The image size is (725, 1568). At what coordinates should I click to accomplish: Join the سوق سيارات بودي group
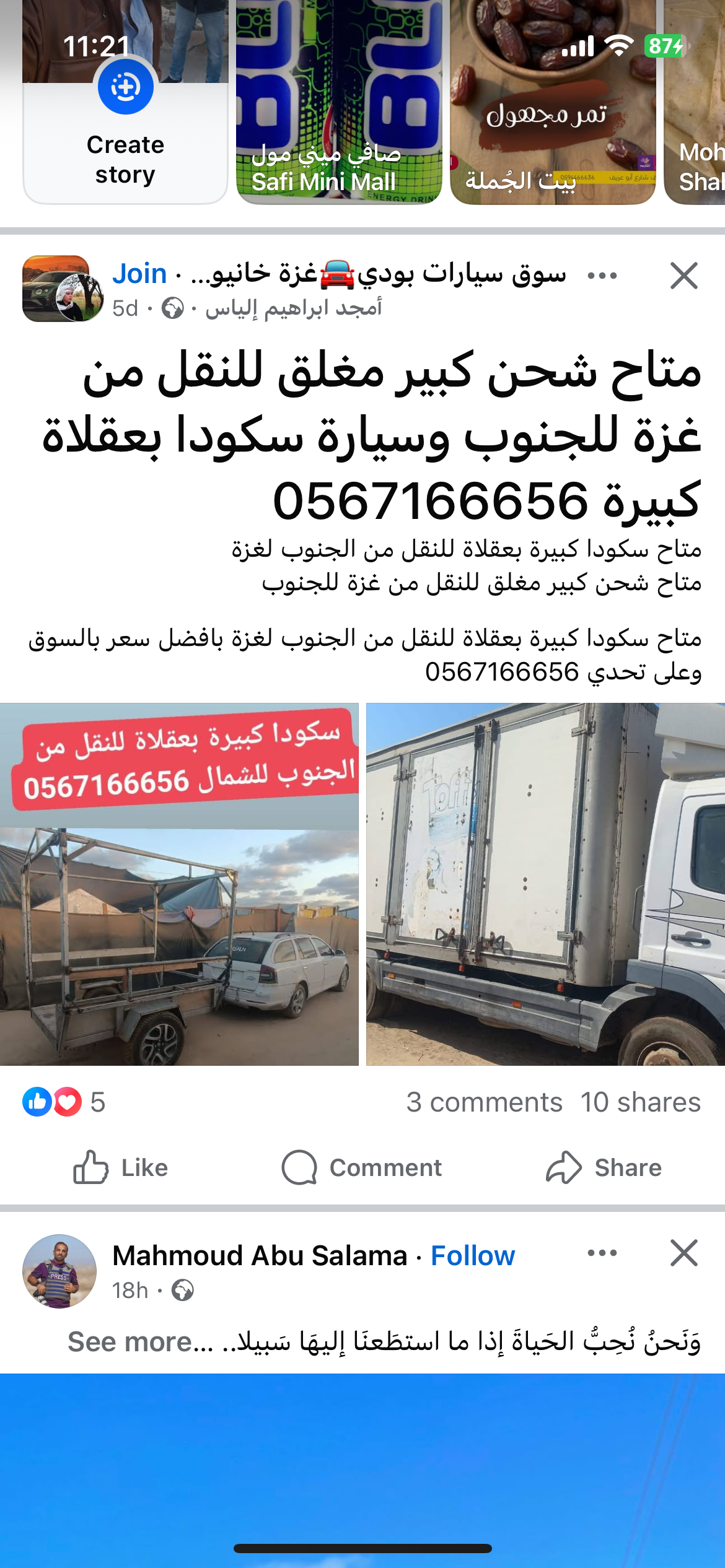click(x=139, y=274)
